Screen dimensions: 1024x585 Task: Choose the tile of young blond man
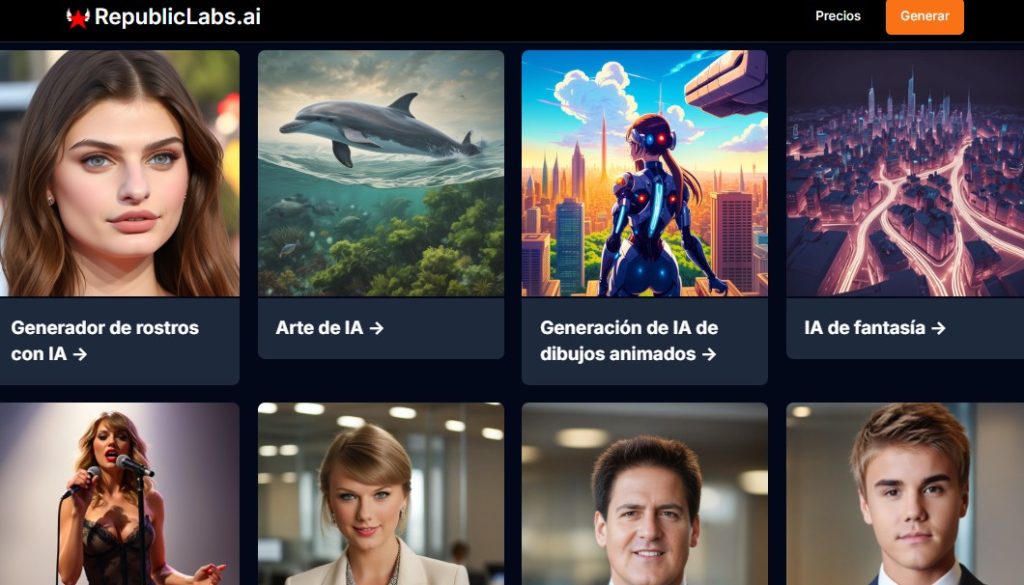(x=905, y=494)
